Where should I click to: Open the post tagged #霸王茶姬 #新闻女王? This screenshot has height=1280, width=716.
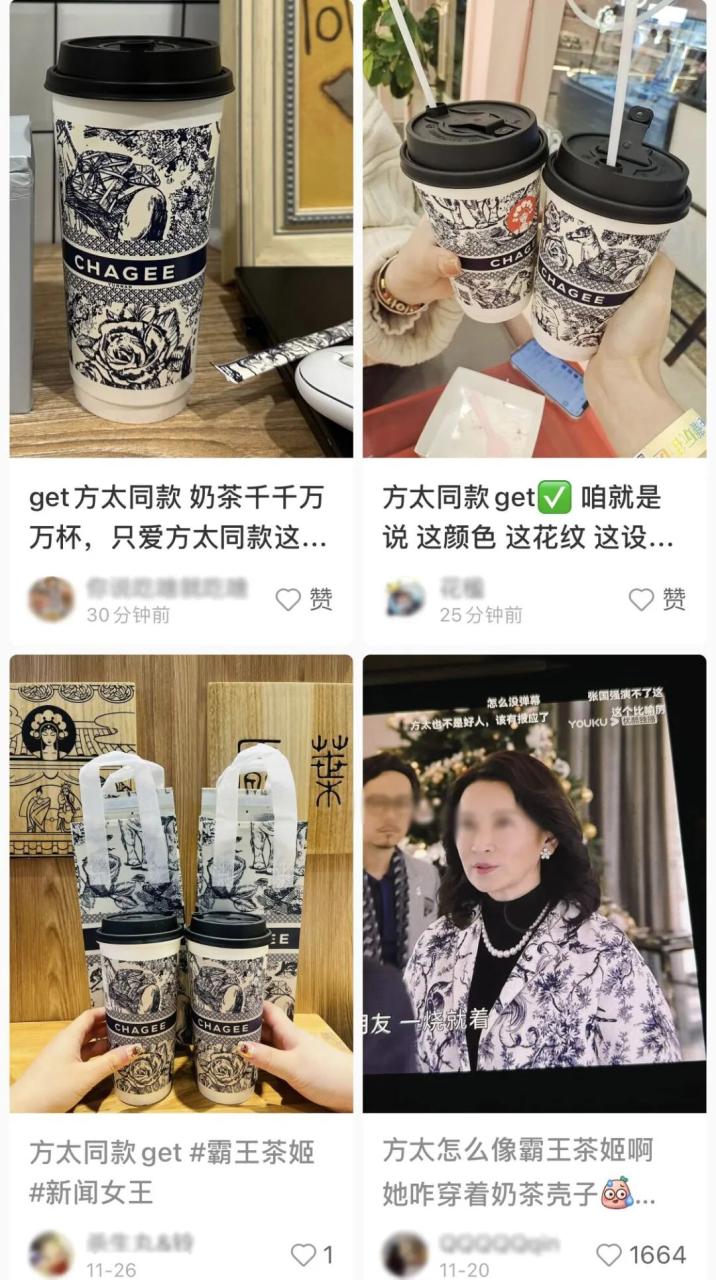[180, 1172]
